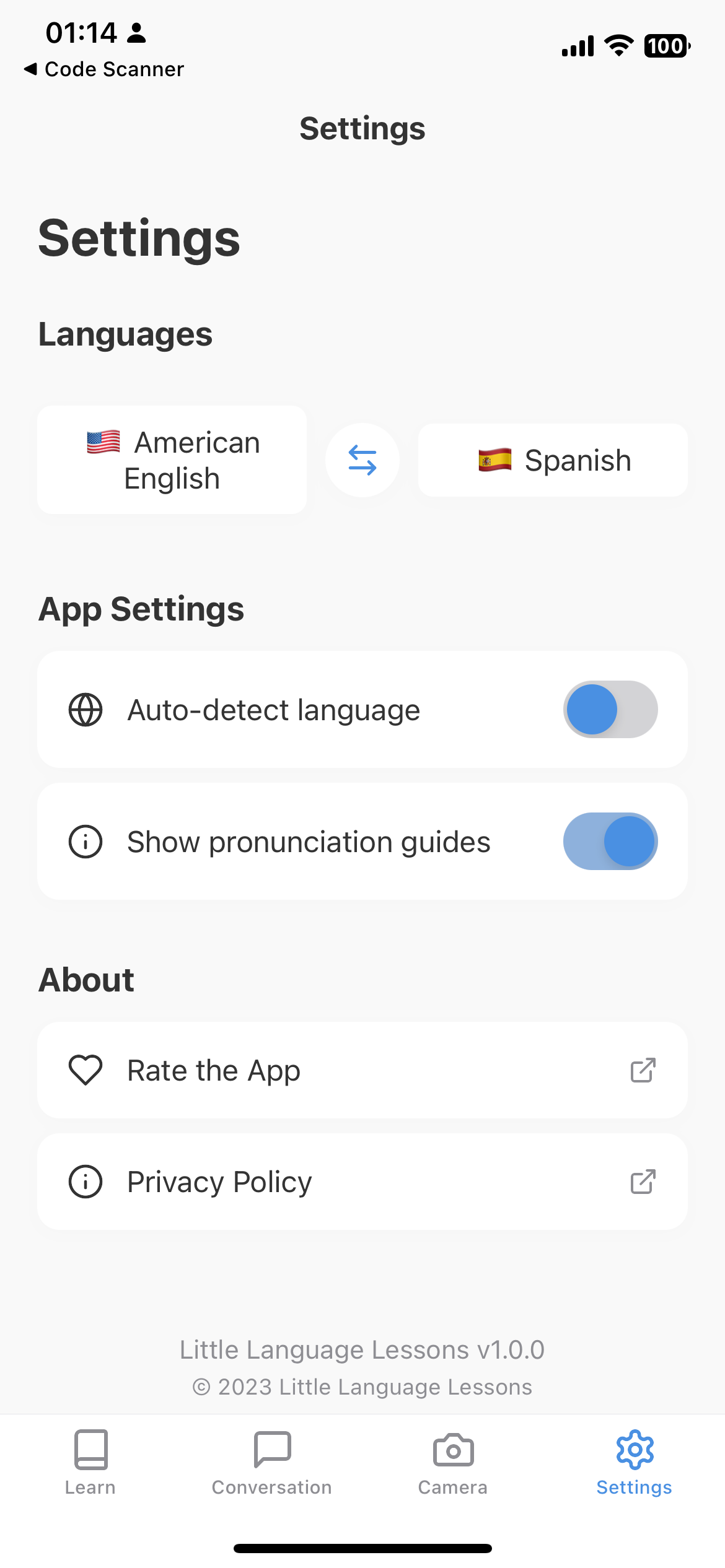Select the Settings tab
This screenshot has width=725, height=1568.
tap(634, 1461)
